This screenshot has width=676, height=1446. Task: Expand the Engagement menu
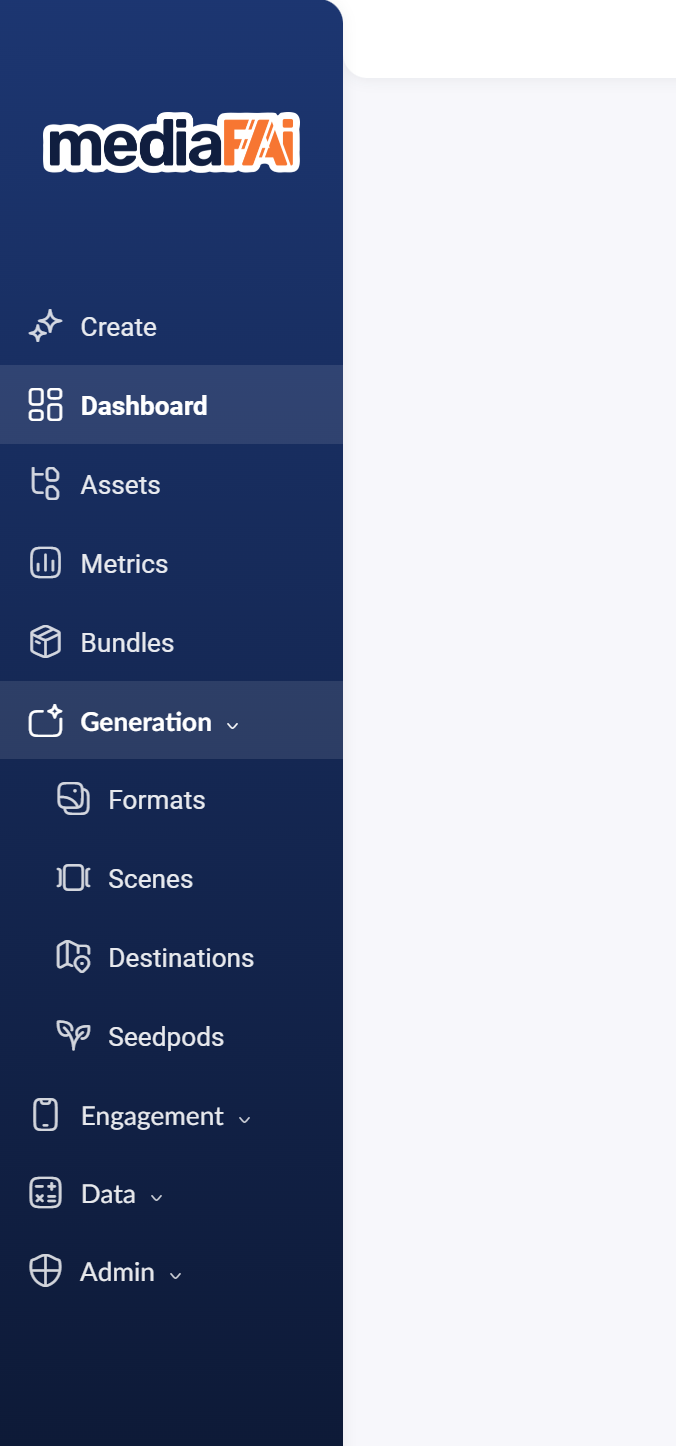(171, 1116)
